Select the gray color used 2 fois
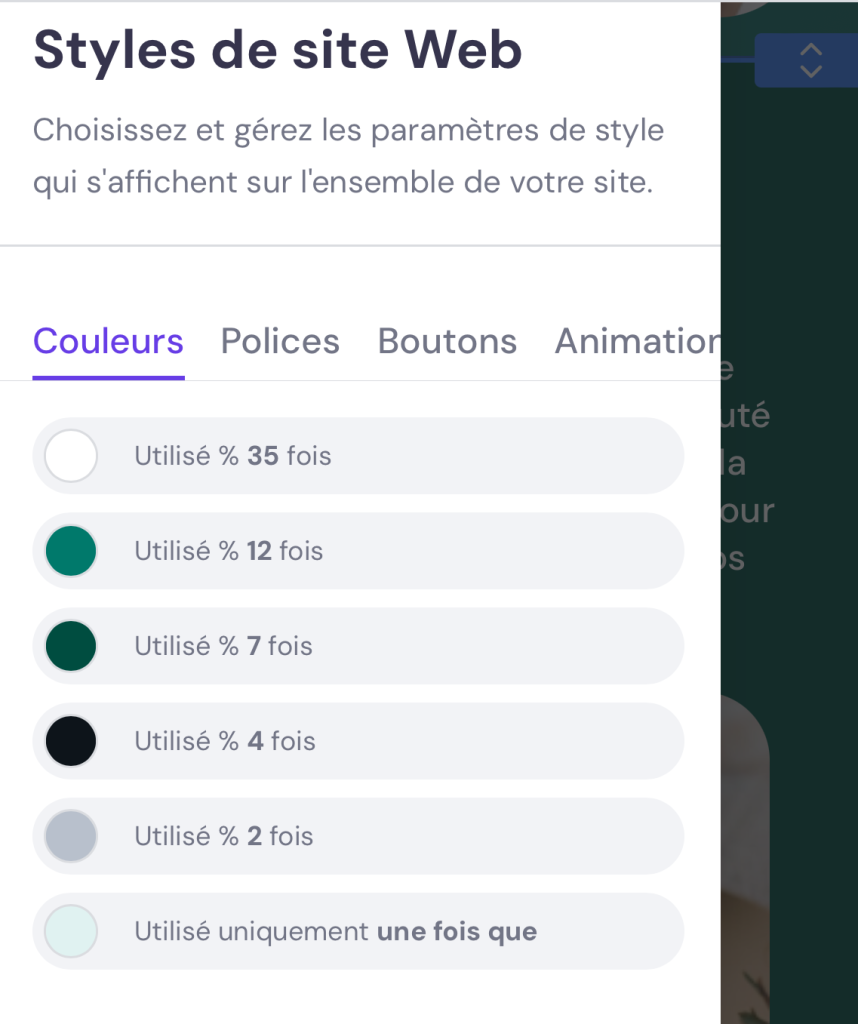This screenshot has height=1024, width=858. (71, 836)
